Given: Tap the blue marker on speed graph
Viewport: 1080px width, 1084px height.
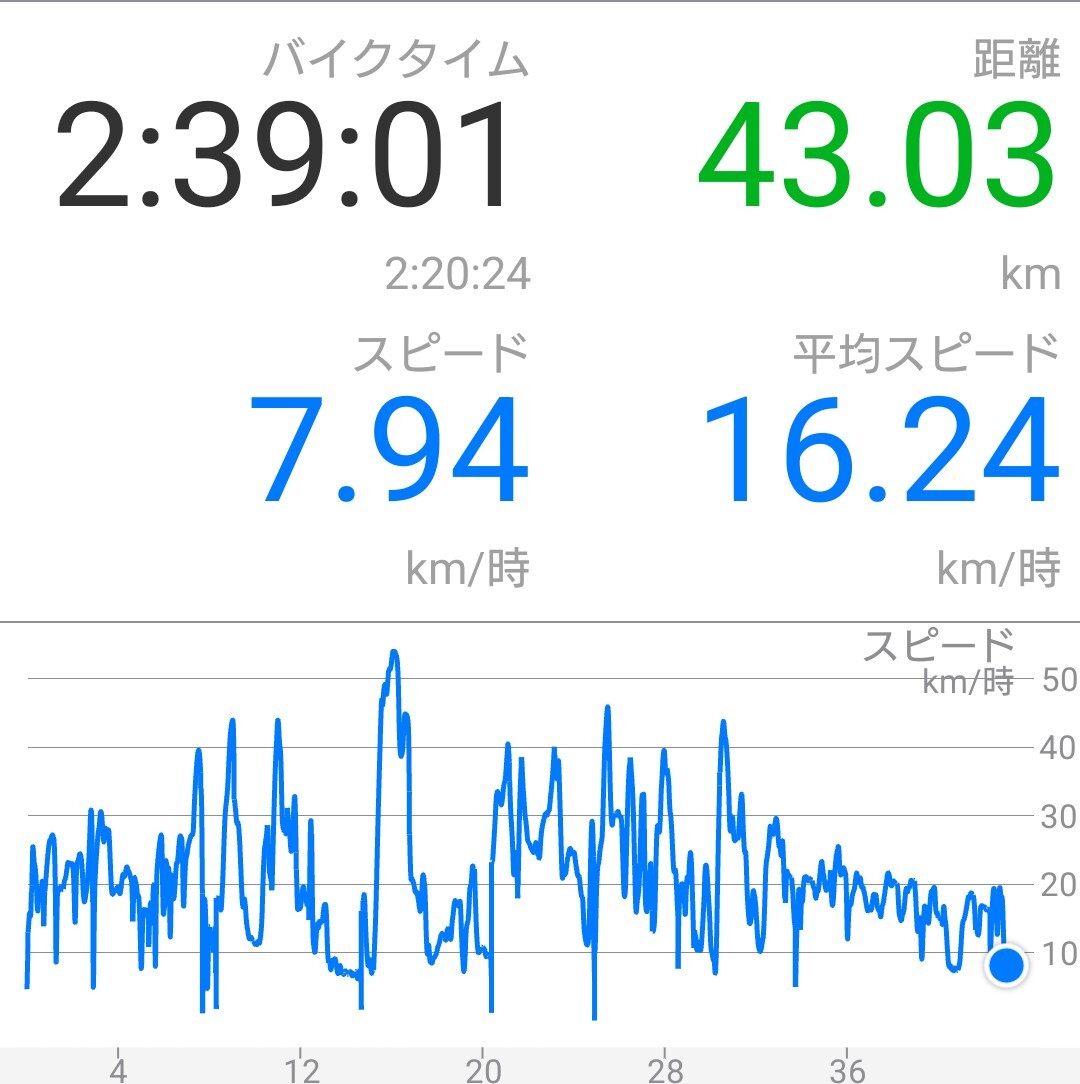Looking at the screenshot, I should 1006,966.
